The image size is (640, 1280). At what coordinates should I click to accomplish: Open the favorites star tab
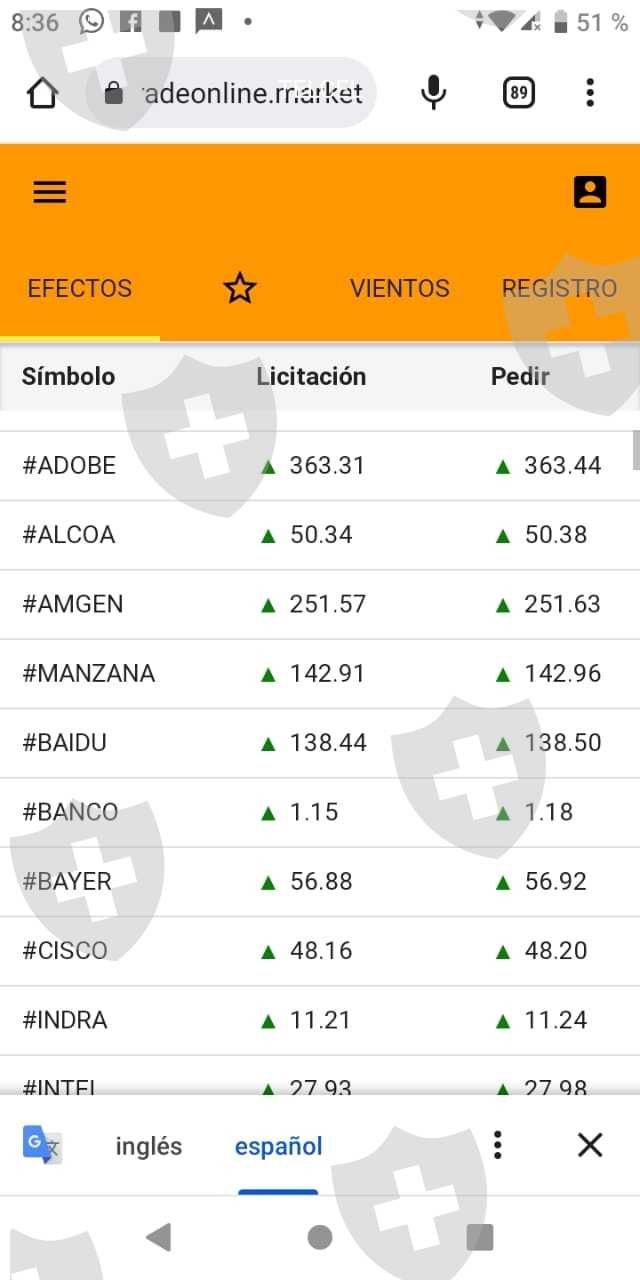pyautogui.click(x=240, y=289)
